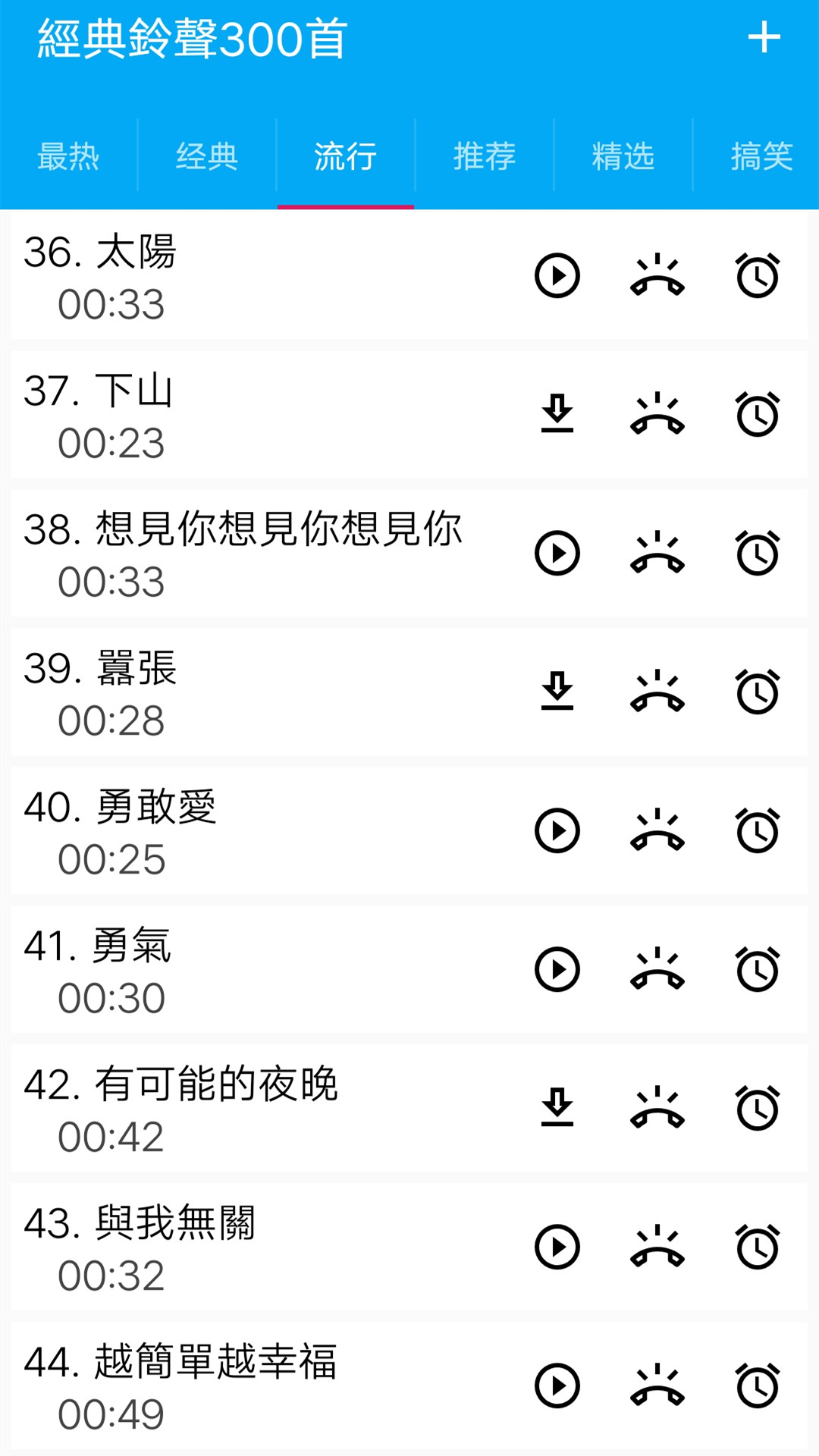Open the row for 37. 下山
Viewport: 819px width, 1456px height.
409,414
